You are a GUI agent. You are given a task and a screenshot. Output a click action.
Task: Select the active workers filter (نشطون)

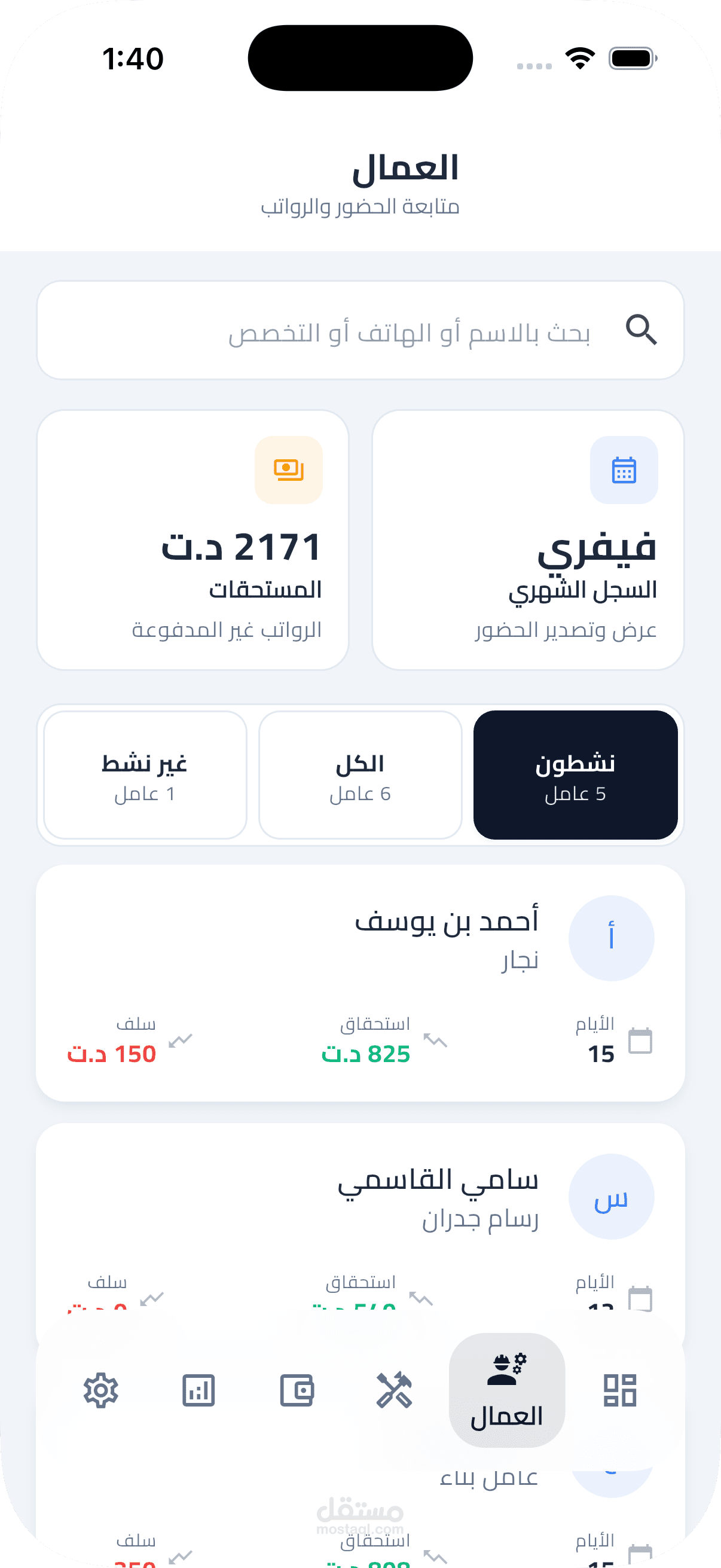[575, 775]
